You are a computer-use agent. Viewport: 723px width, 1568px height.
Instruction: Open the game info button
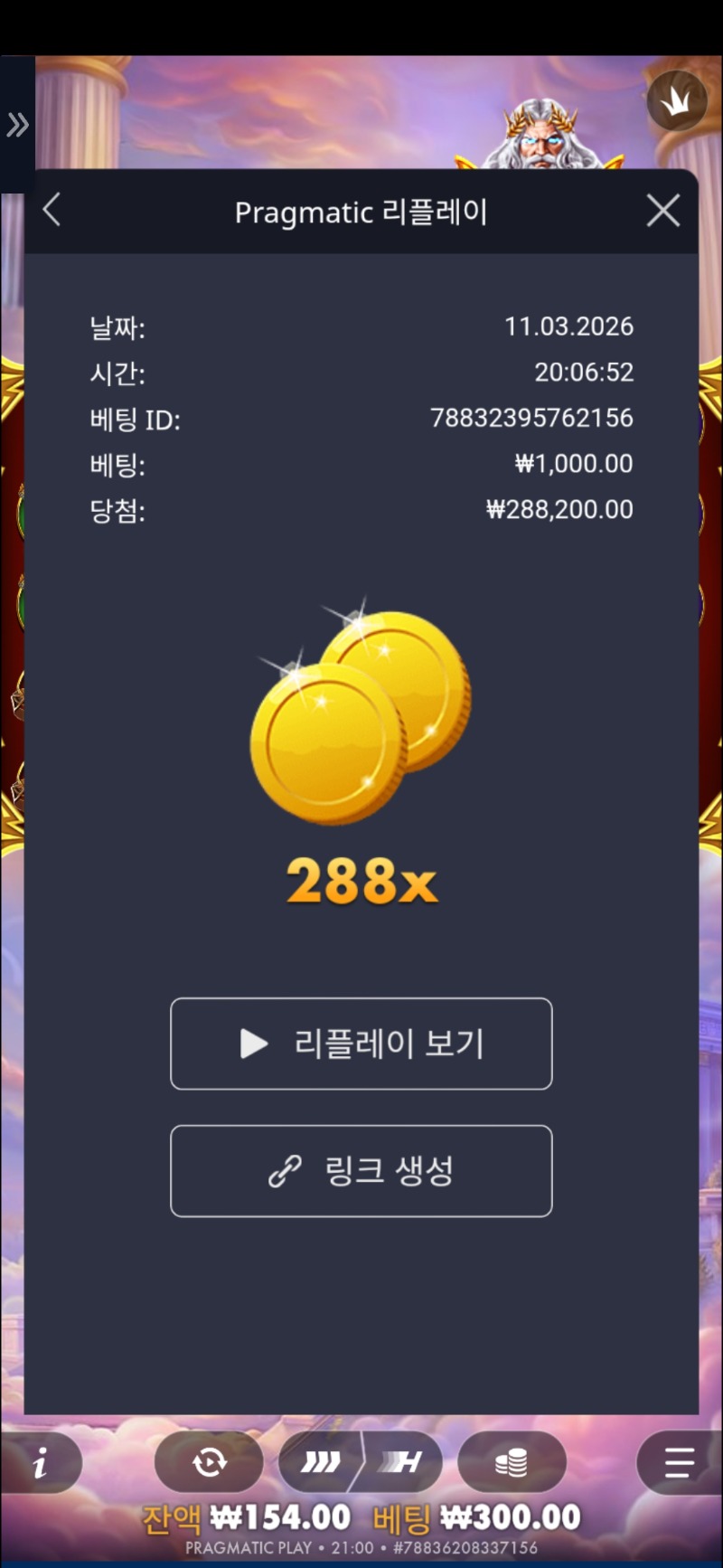(40, 1462)
